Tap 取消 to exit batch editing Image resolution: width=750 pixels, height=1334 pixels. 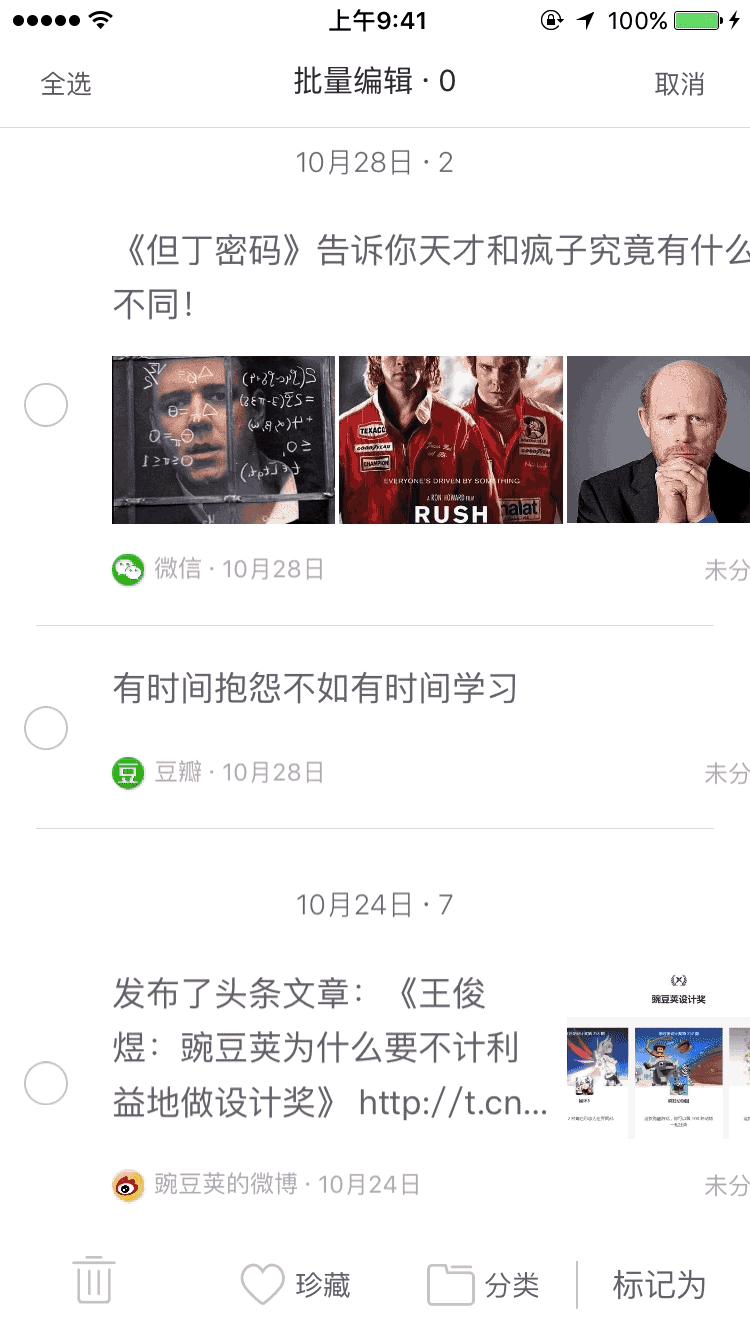click(681, 84)
